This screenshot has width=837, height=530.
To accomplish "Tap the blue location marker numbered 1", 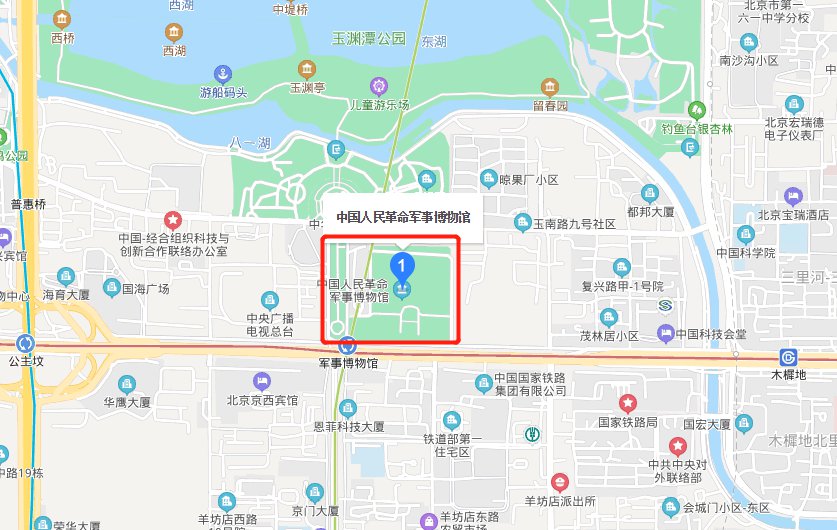I will pos(401,268).
